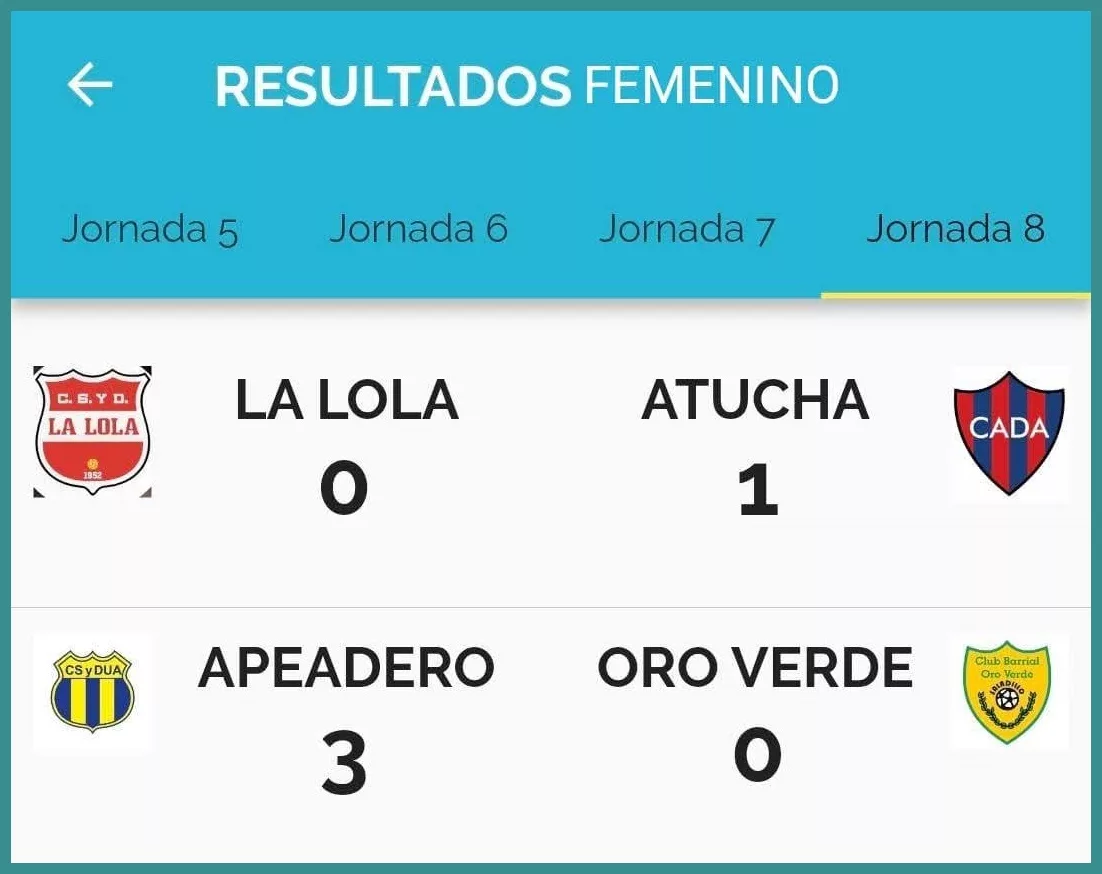
Task: Open the La Lola vs Atucha match
Action: tap(550, 450)
